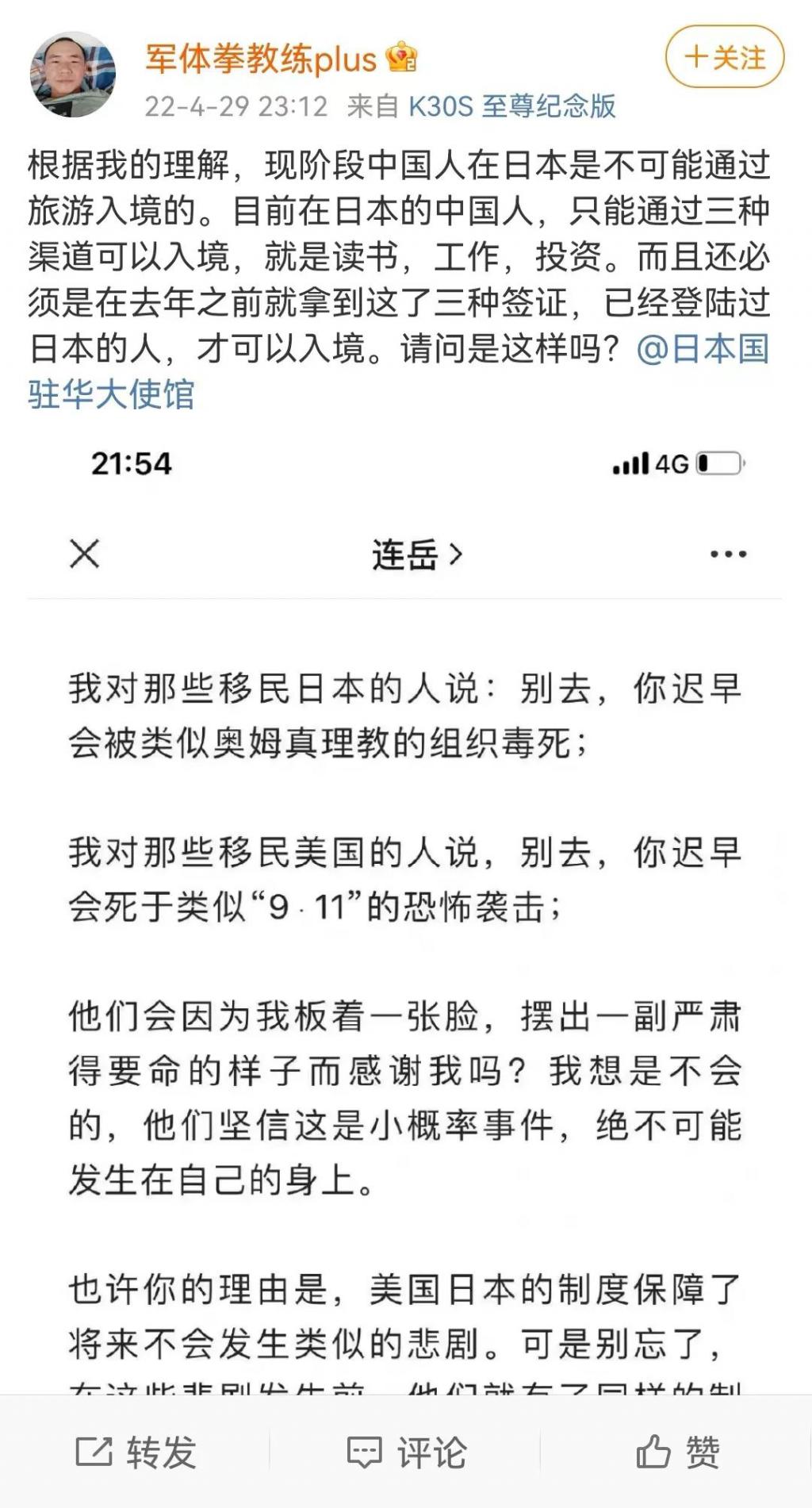Follow the user with +关注 button
Screen dimensions: 812x1508
tap(725, 57)
